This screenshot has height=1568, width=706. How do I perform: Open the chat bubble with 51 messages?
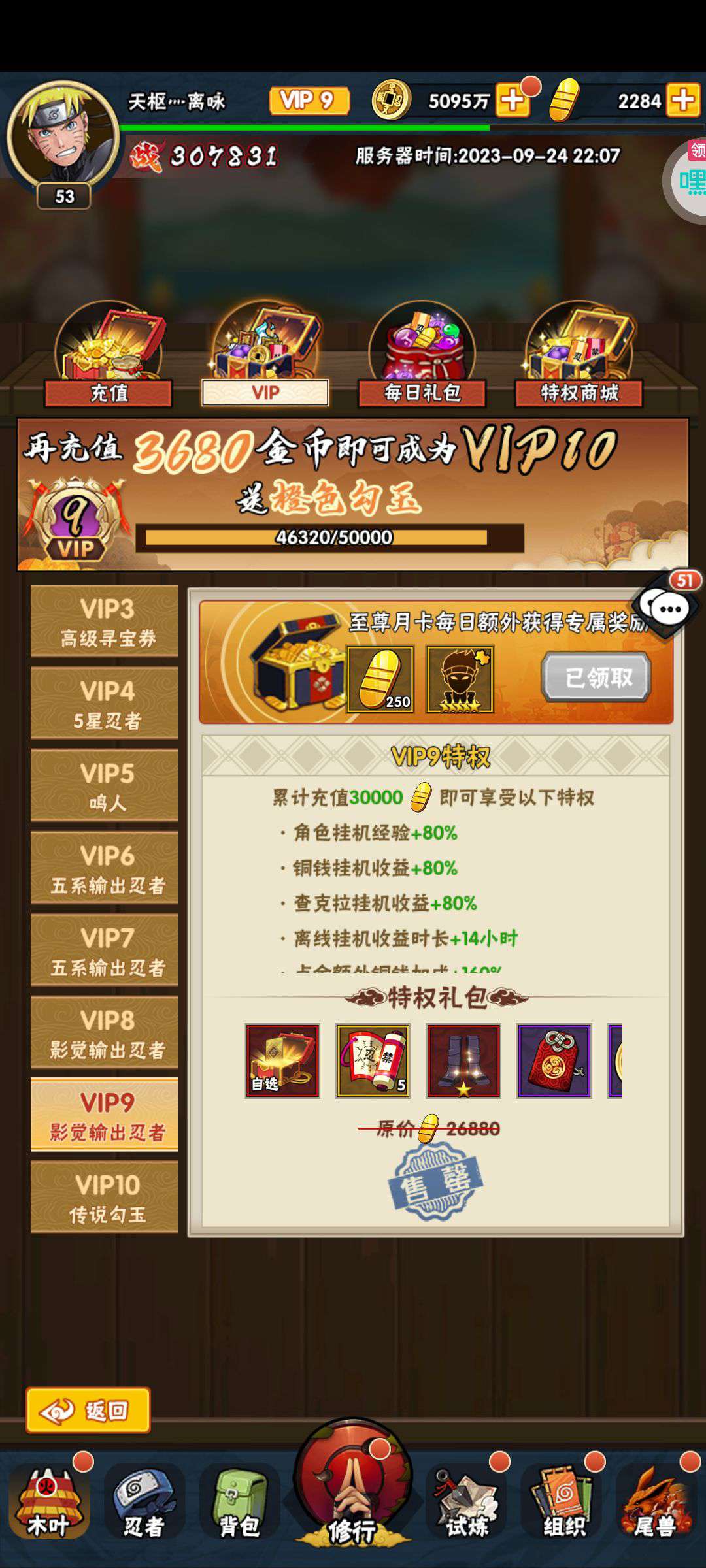click(667, 608)
